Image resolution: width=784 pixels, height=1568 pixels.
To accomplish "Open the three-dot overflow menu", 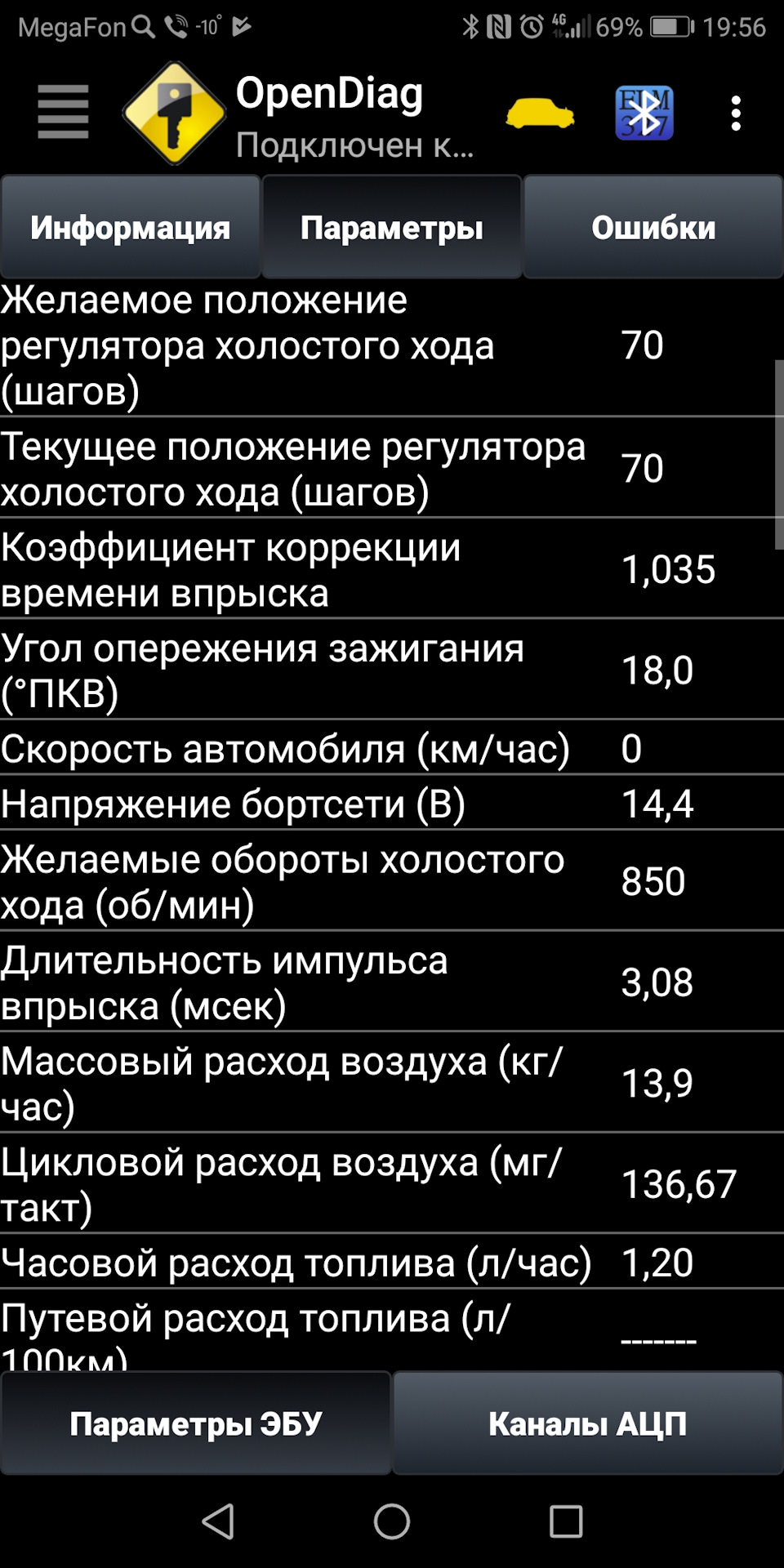I will coord(736,114).
